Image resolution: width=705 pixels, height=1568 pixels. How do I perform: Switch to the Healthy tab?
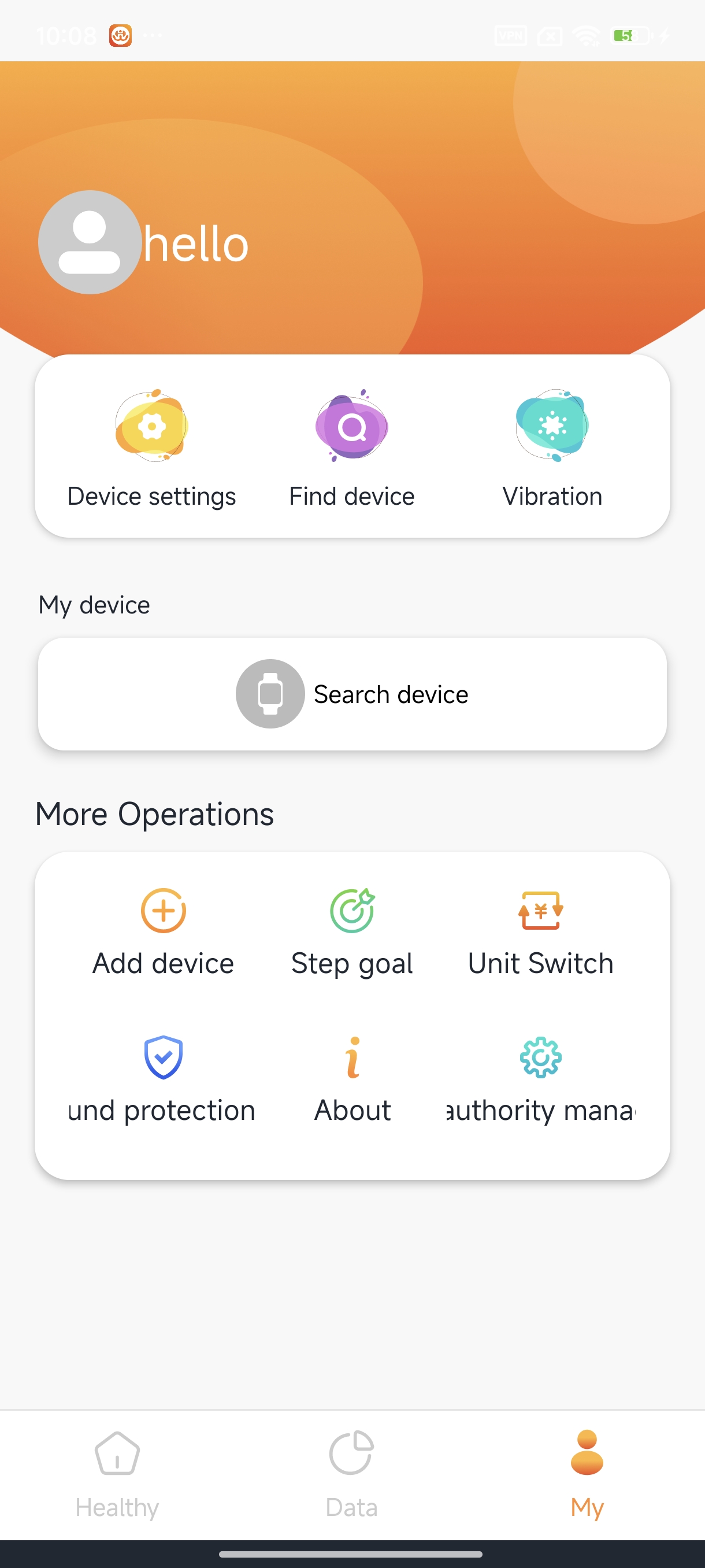[117, 1474]
